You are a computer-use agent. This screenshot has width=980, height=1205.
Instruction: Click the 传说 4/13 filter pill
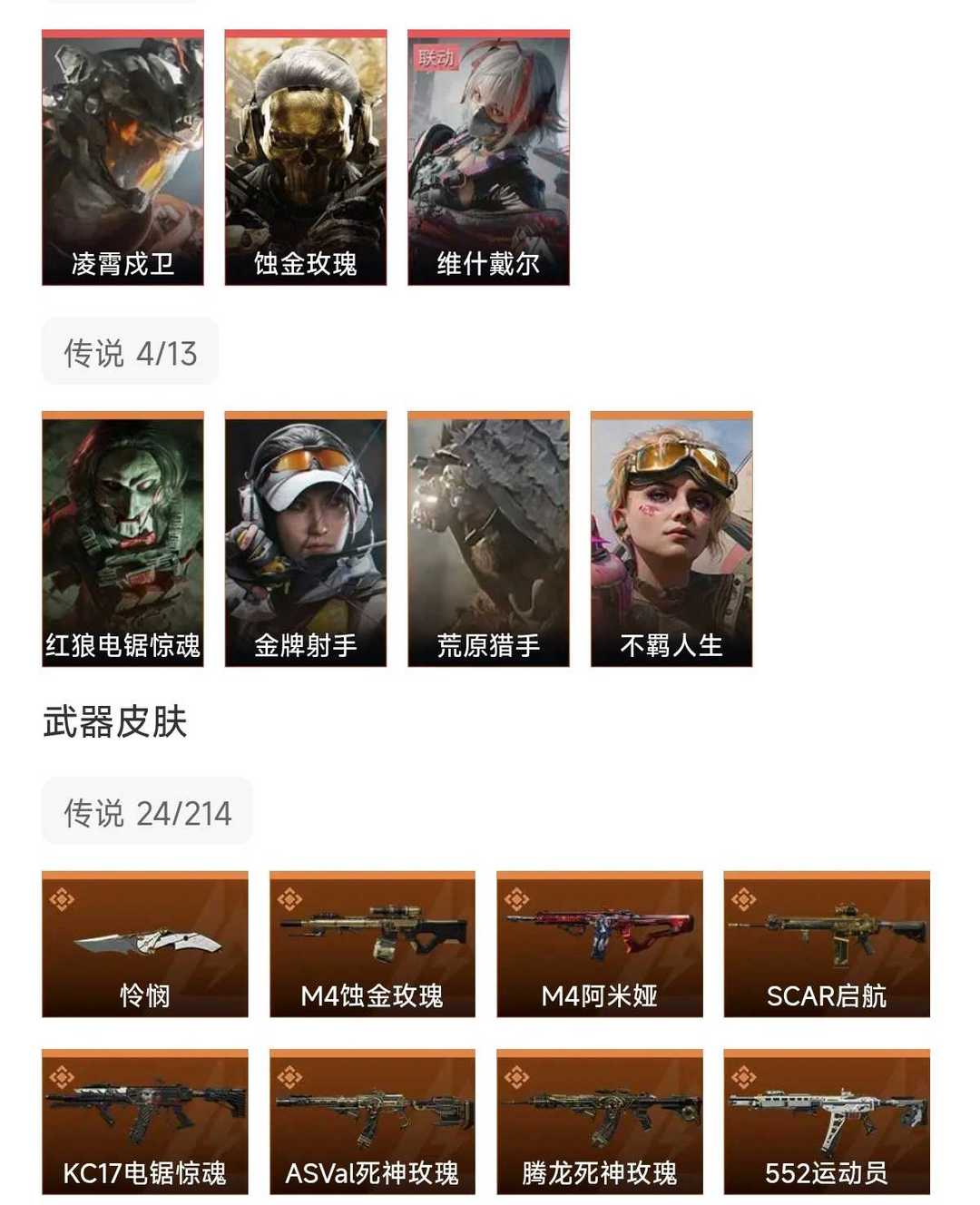[x=129, y=352]
